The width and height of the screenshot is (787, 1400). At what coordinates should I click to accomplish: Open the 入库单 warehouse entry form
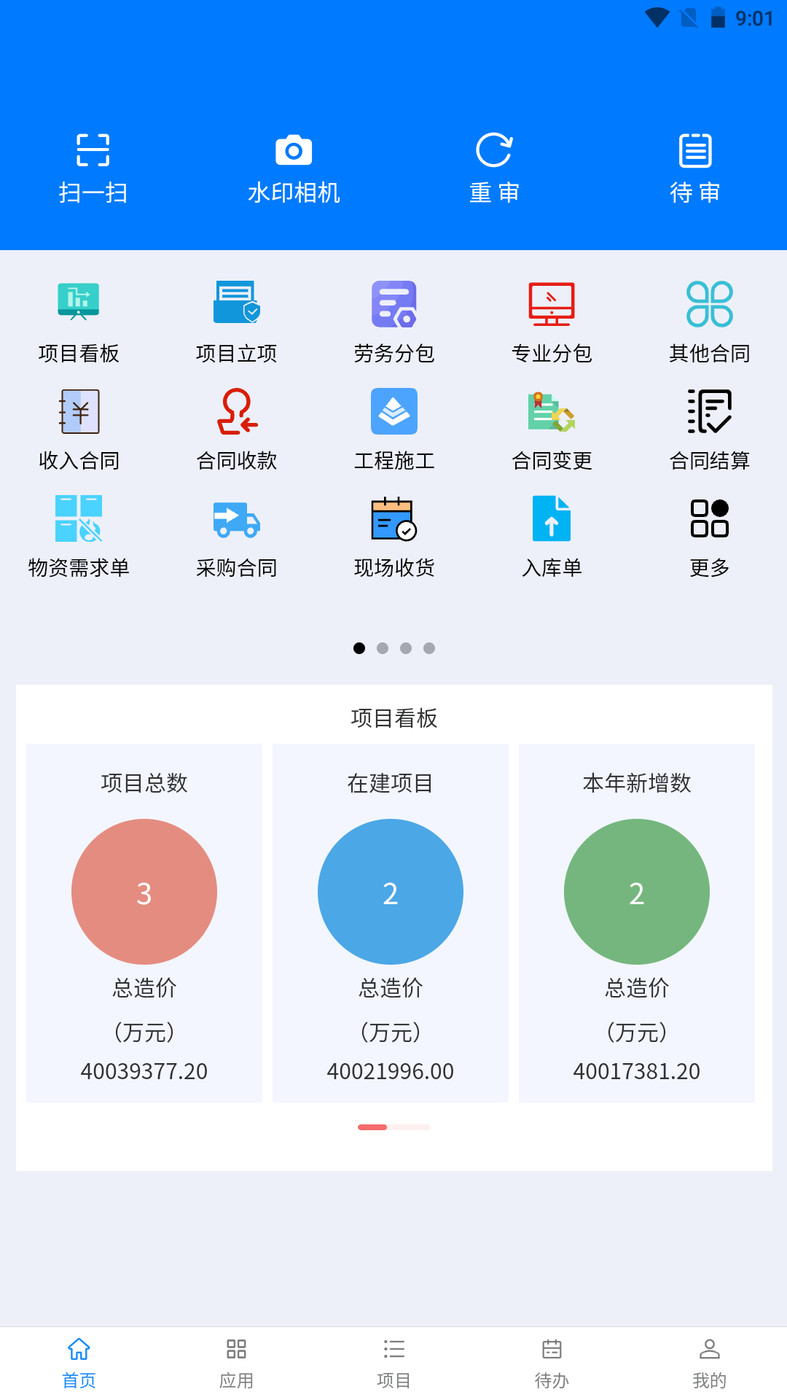tap(551, 535)
